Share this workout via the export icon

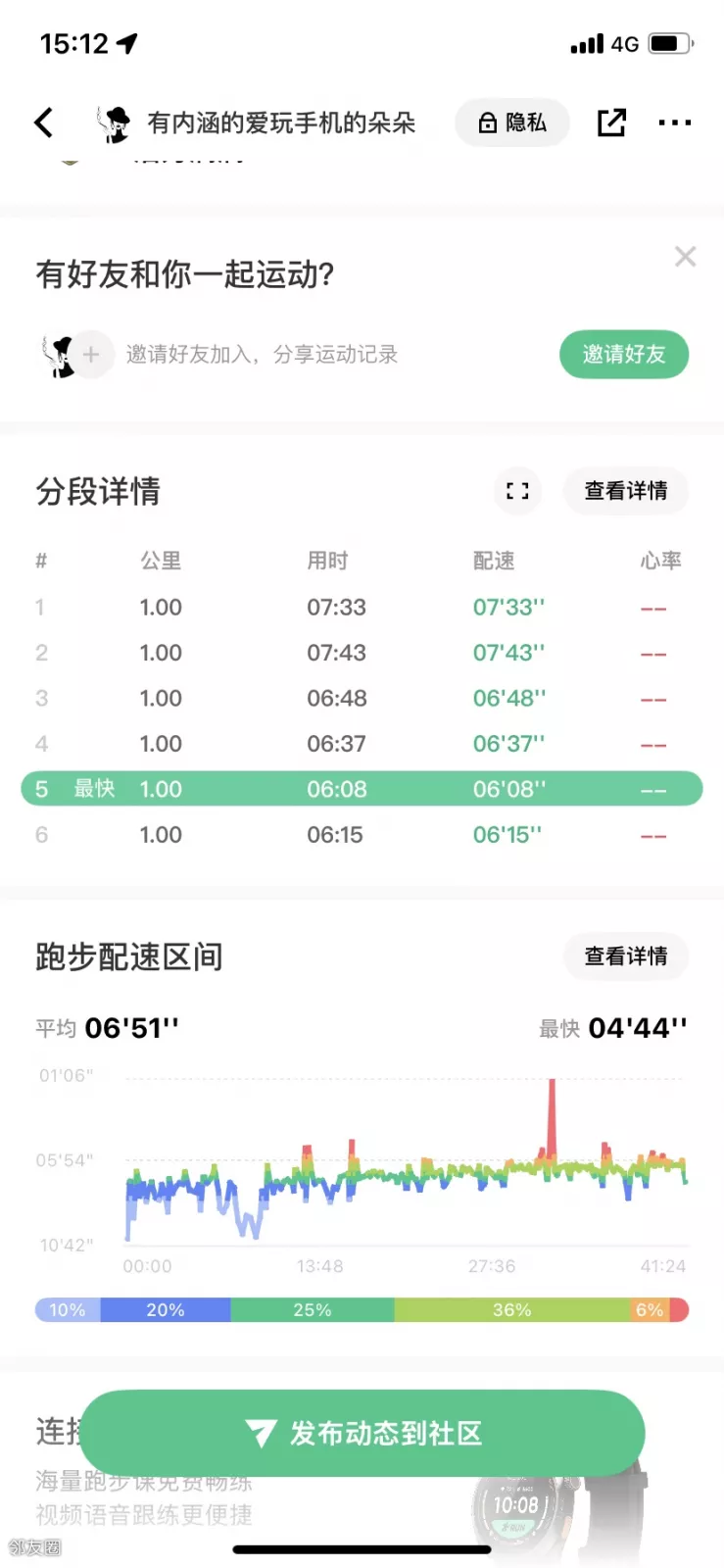point(611,122)
